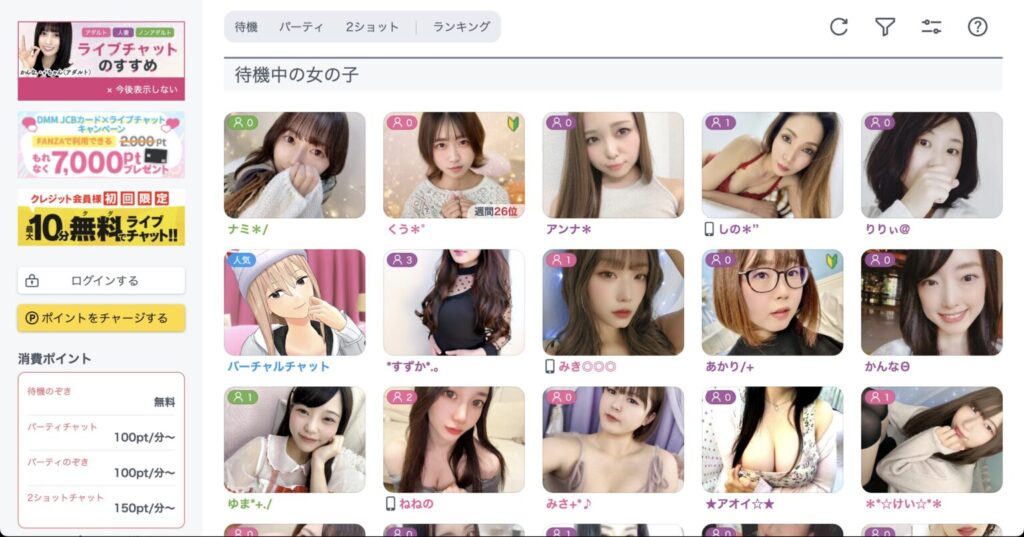Switch to the 2ショット tab
The width and height of the screenshot is (1024, 537).
pyautogui.click(x=372, y=27)
